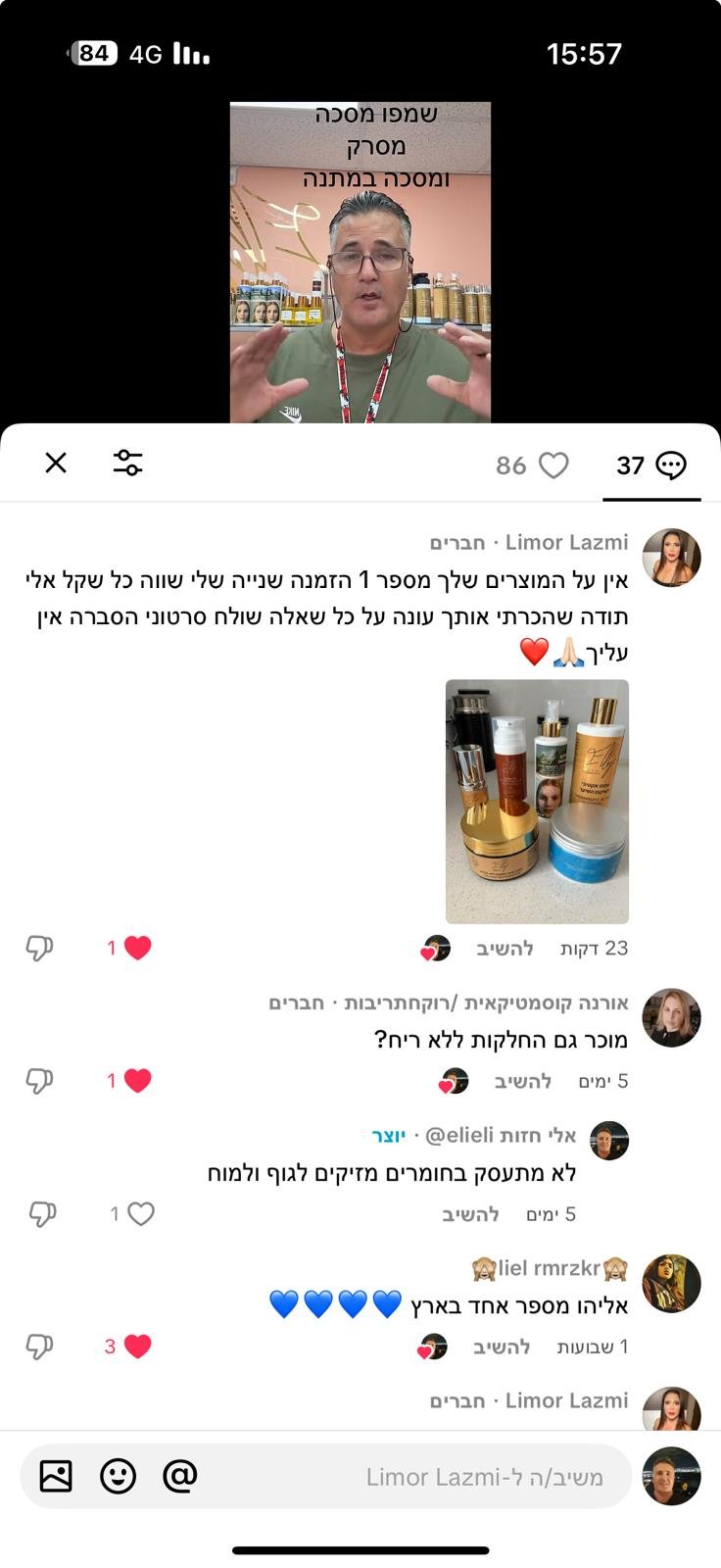This screenshot has height=1568, width=721.
Task: Attach an image to the reply
Action: [x=56, y=1475]
